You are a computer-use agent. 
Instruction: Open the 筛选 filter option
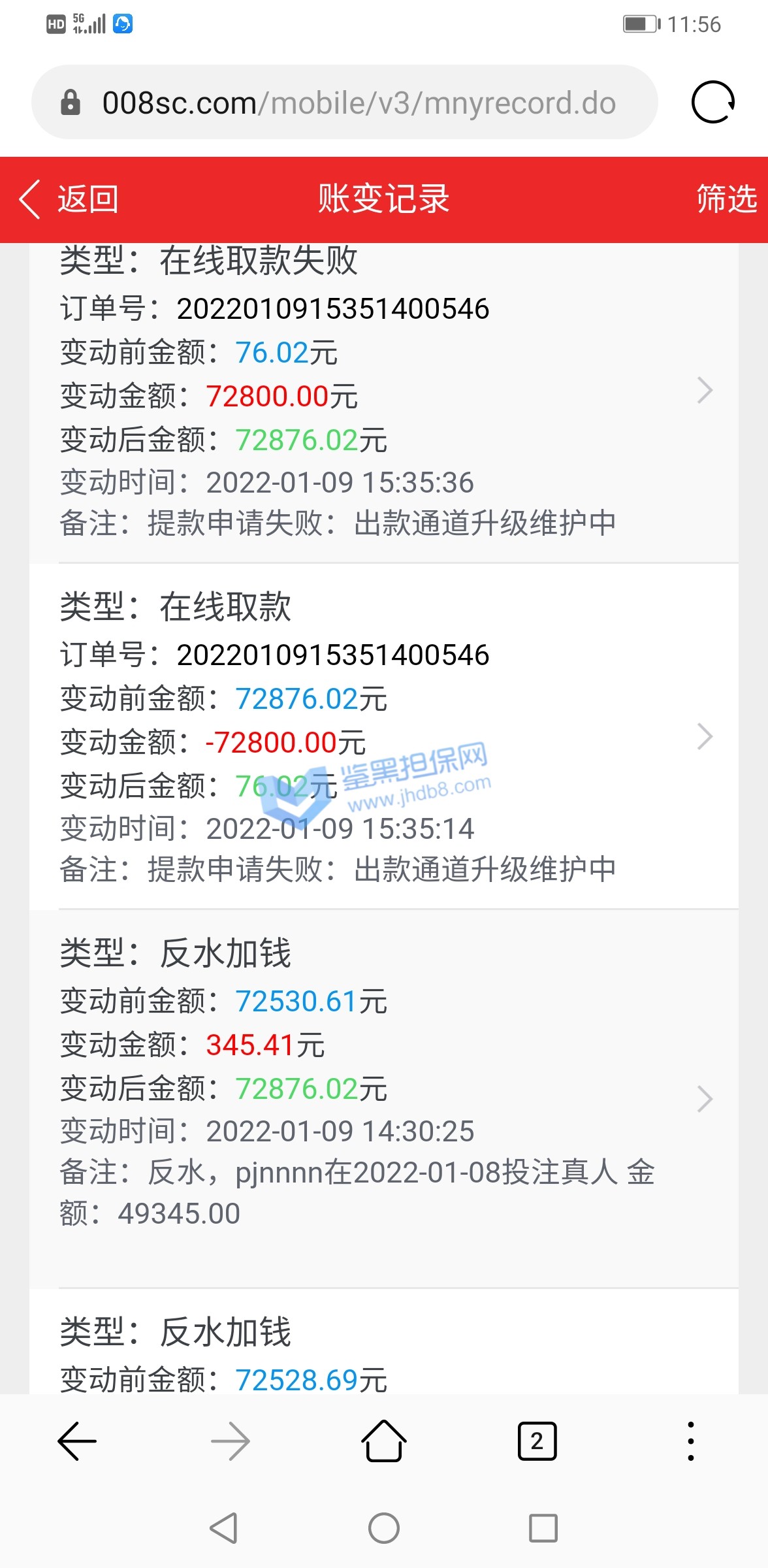point(726,199)
